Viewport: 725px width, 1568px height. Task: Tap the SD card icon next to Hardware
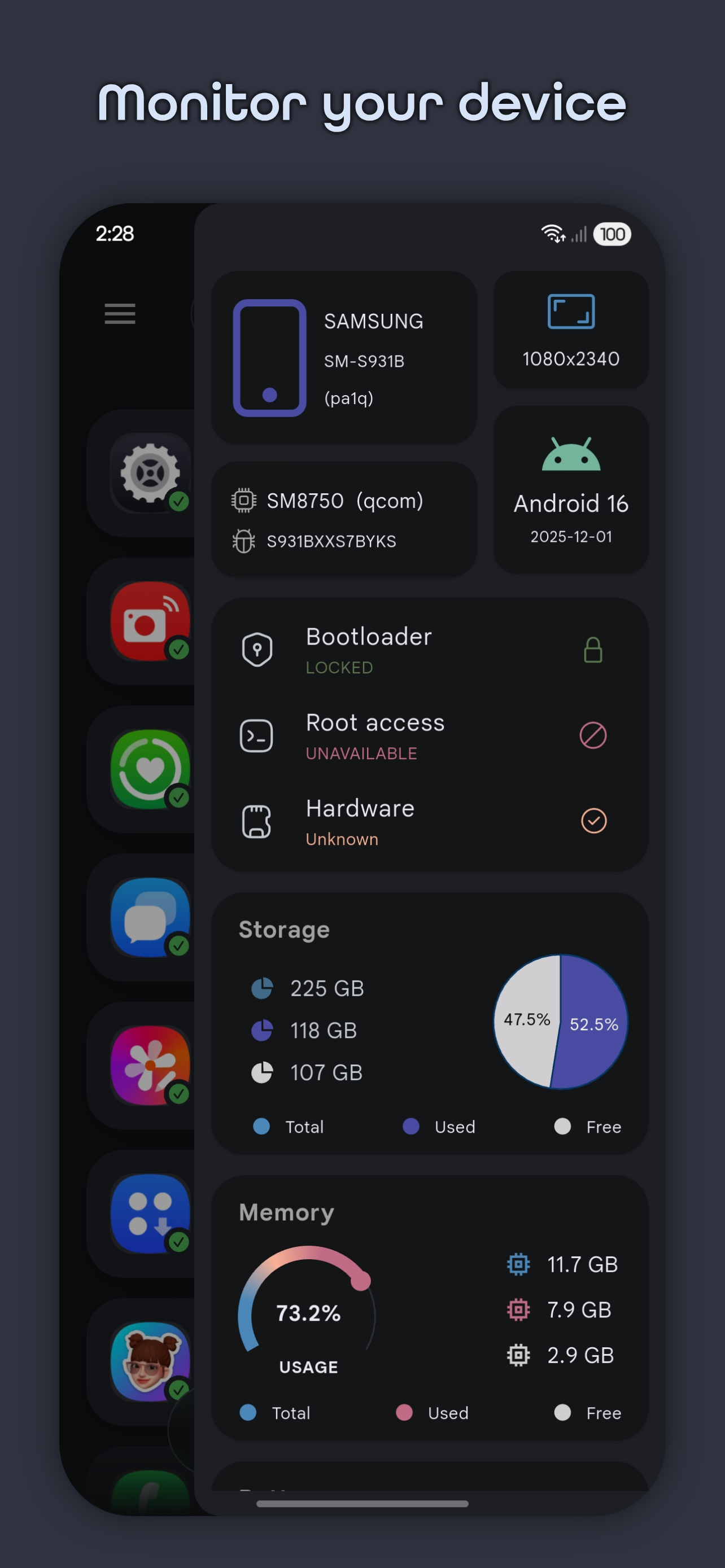257,821
